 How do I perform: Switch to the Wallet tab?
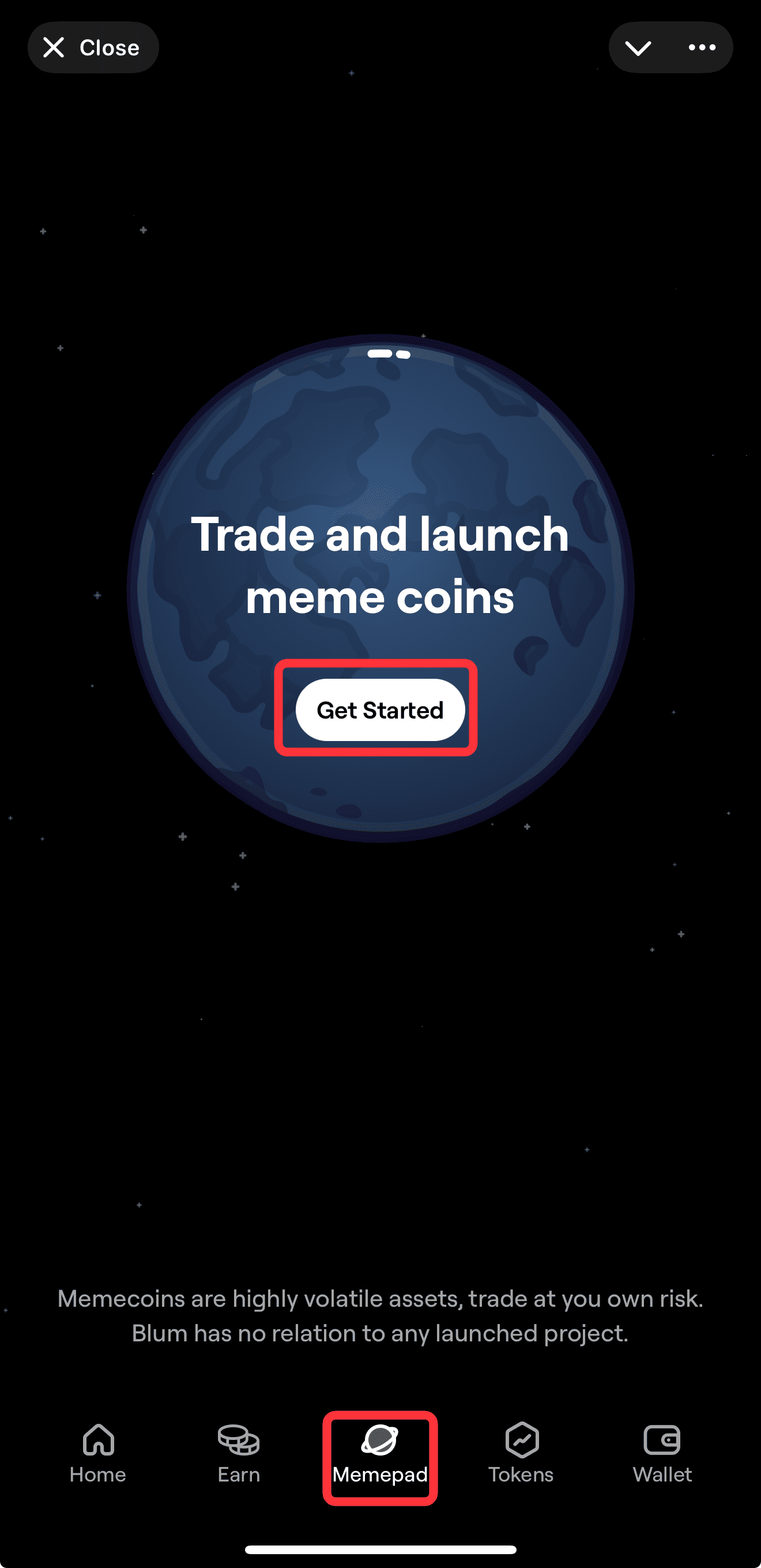click(662, 1454)
